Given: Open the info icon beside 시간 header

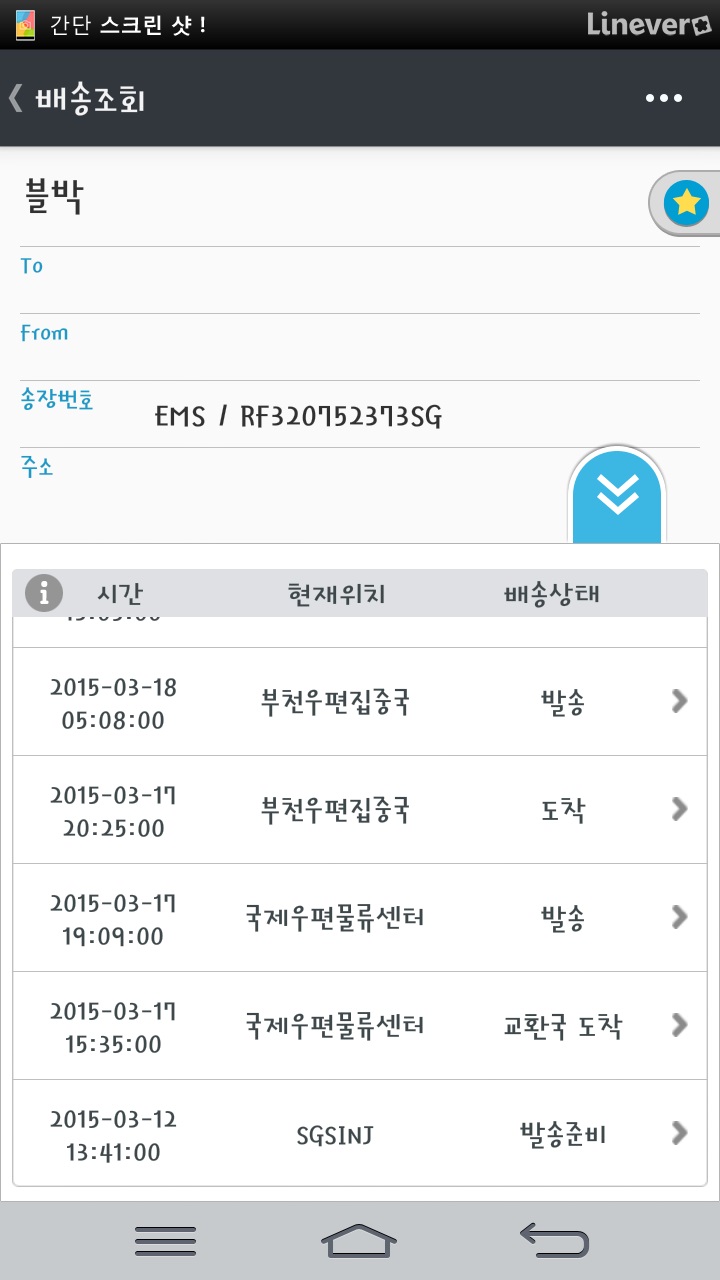Looking at the screenshot, I should (x=43, y=592).
